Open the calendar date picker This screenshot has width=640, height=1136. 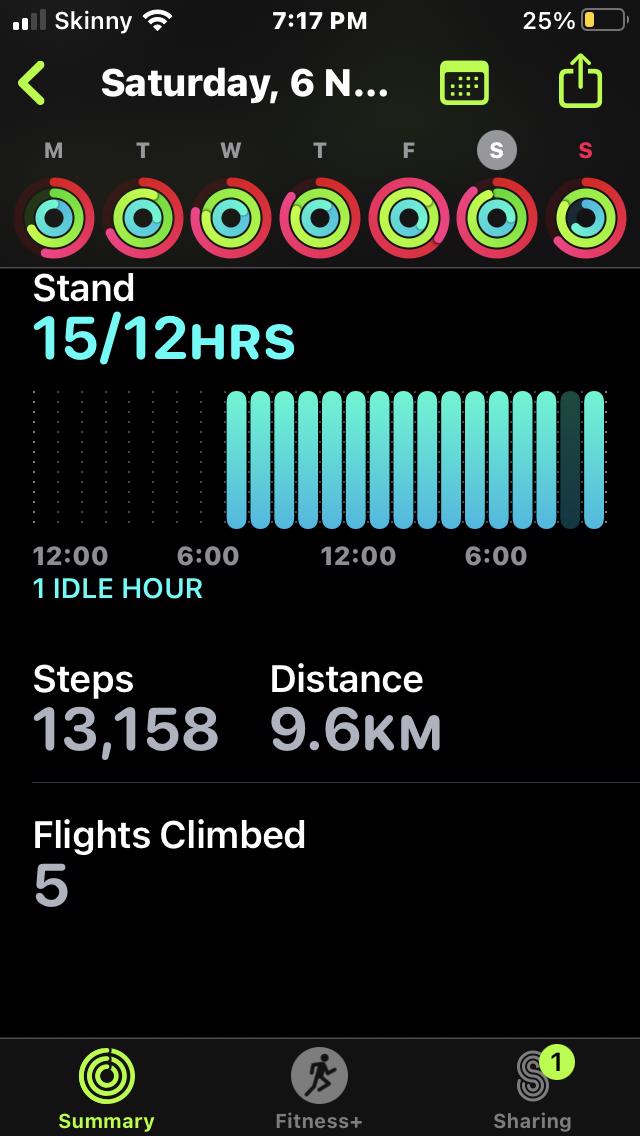coord(465,84)
